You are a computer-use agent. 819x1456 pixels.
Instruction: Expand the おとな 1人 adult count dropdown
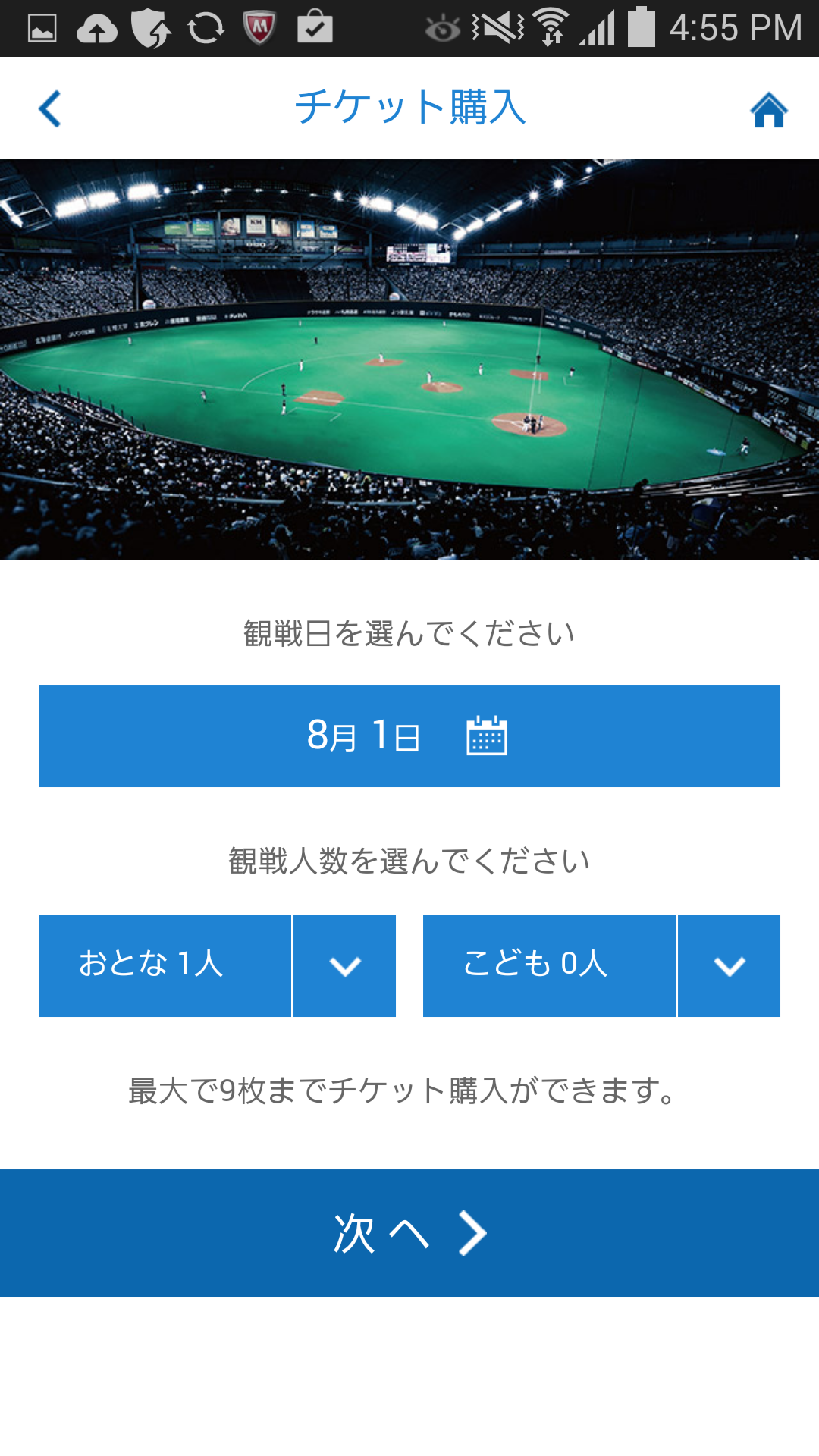(344, 965)
